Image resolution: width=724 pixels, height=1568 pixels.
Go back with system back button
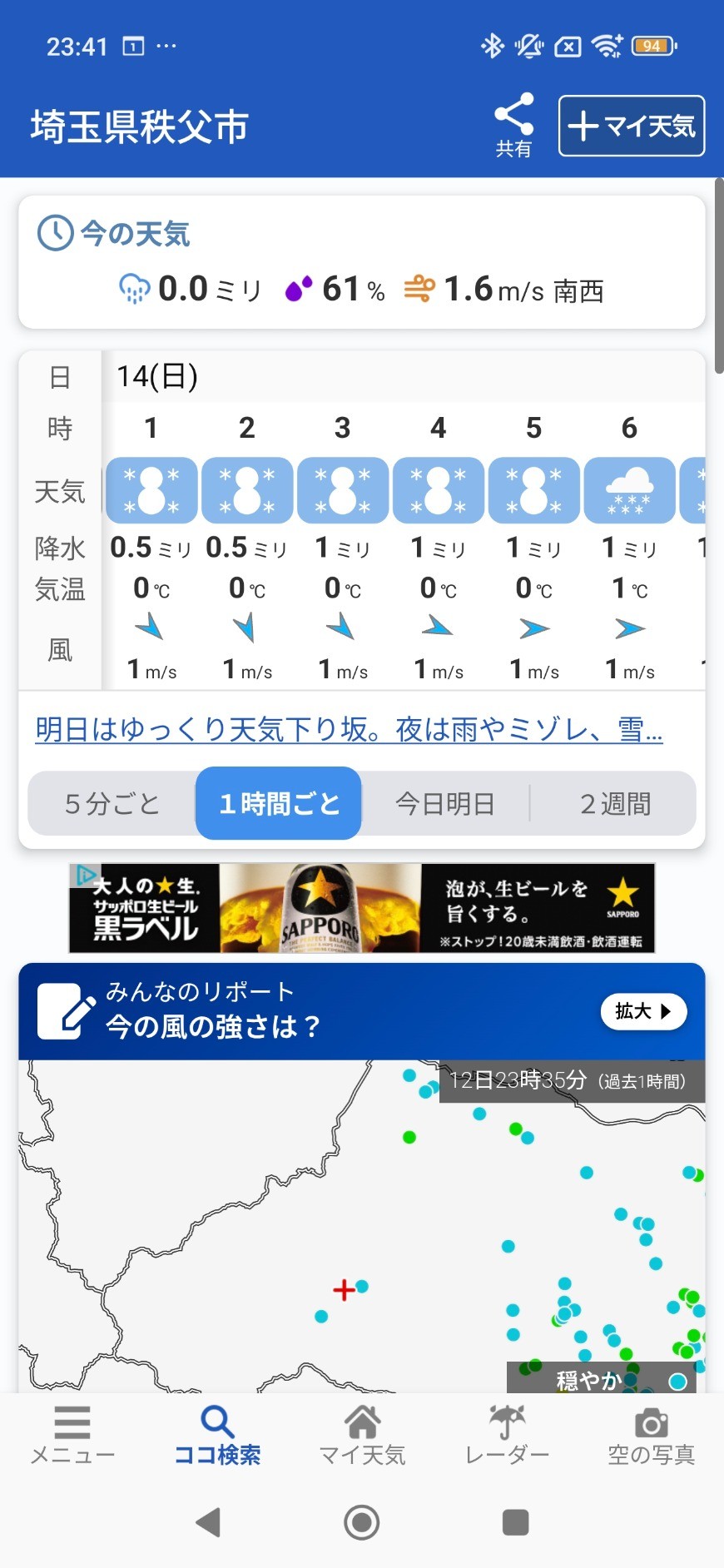(208, 1522)
